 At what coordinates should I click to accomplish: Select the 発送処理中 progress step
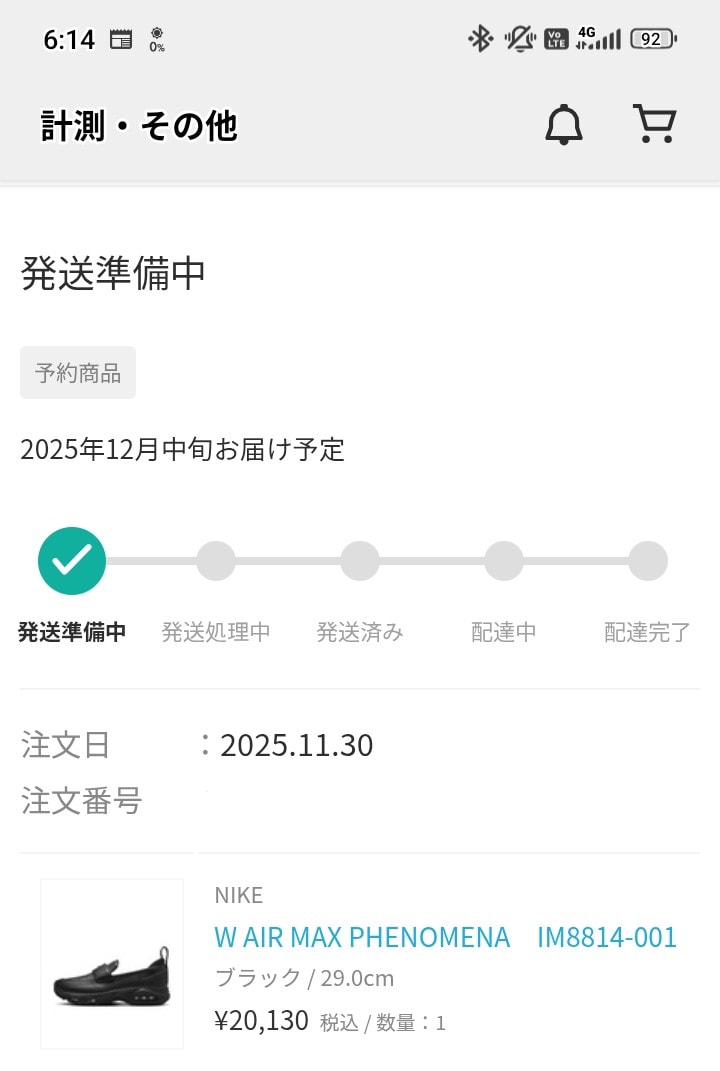(216, 560)
